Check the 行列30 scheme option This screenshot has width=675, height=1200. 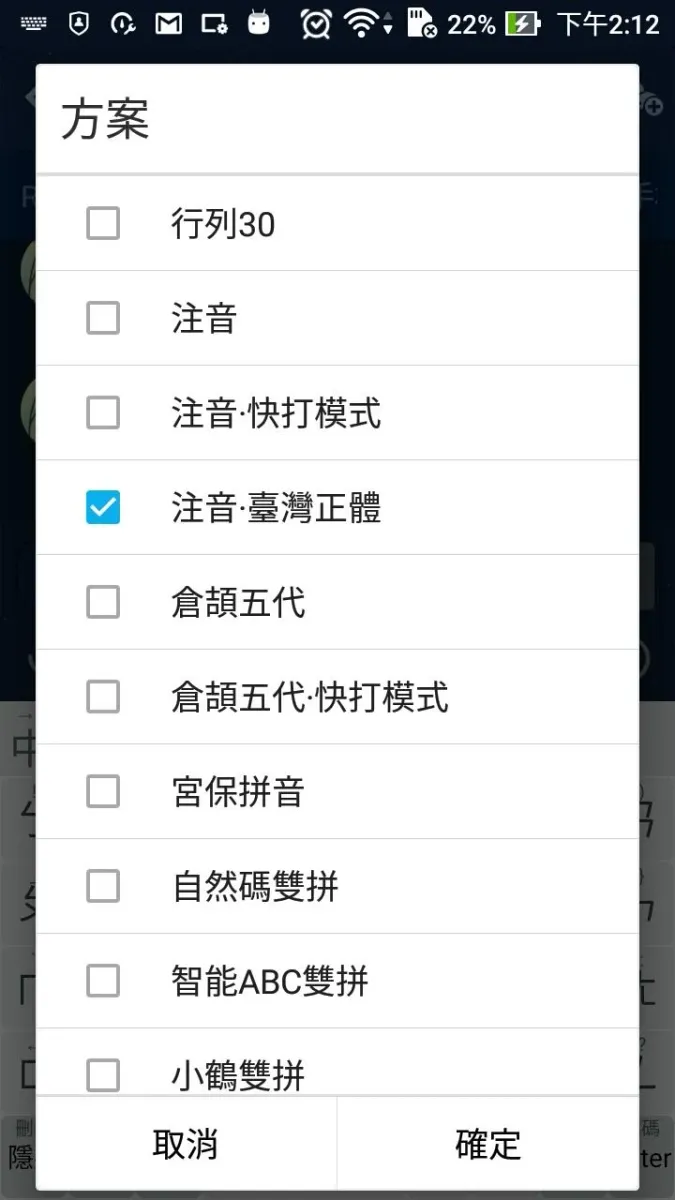tap(103, 224)
